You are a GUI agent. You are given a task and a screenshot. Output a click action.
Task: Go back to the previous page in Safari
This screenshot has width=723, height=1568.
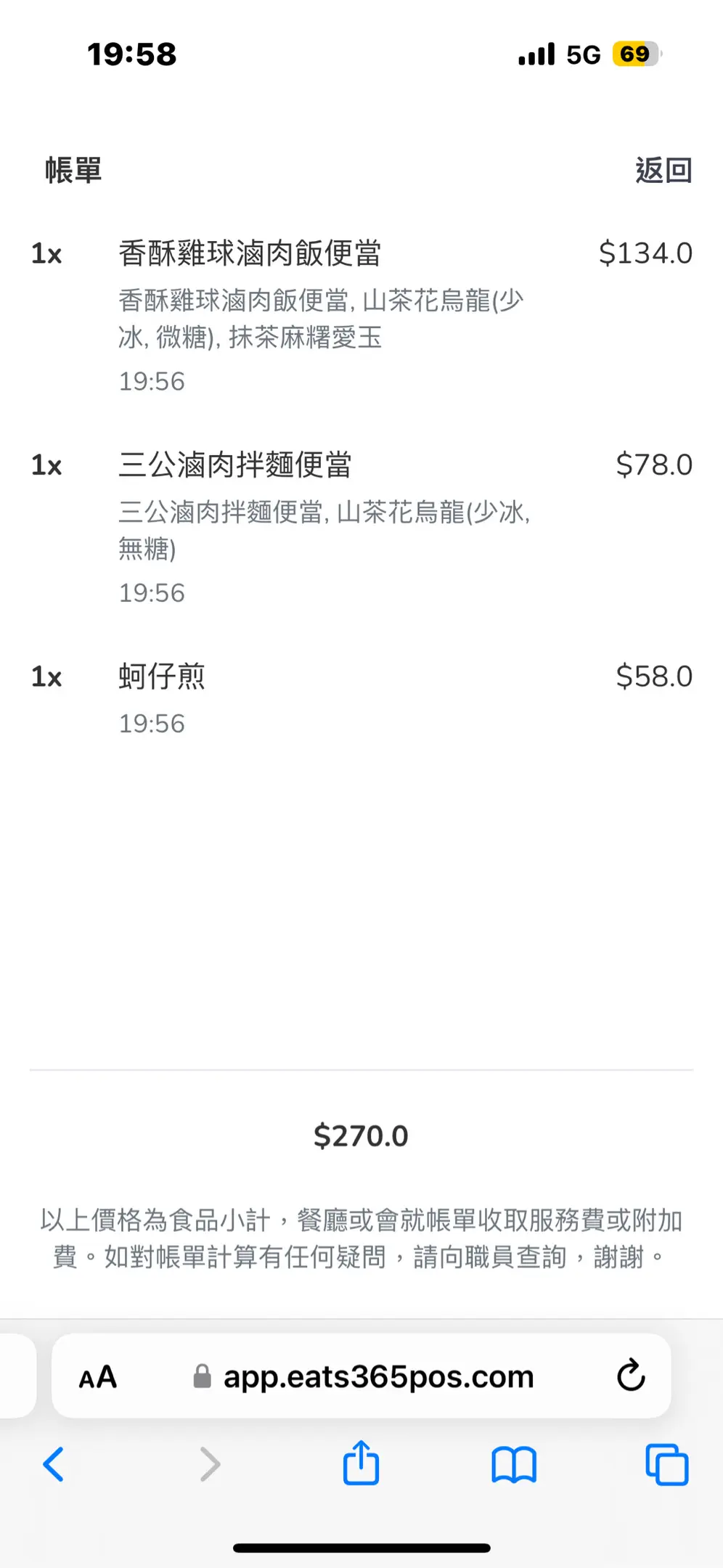54,1464
